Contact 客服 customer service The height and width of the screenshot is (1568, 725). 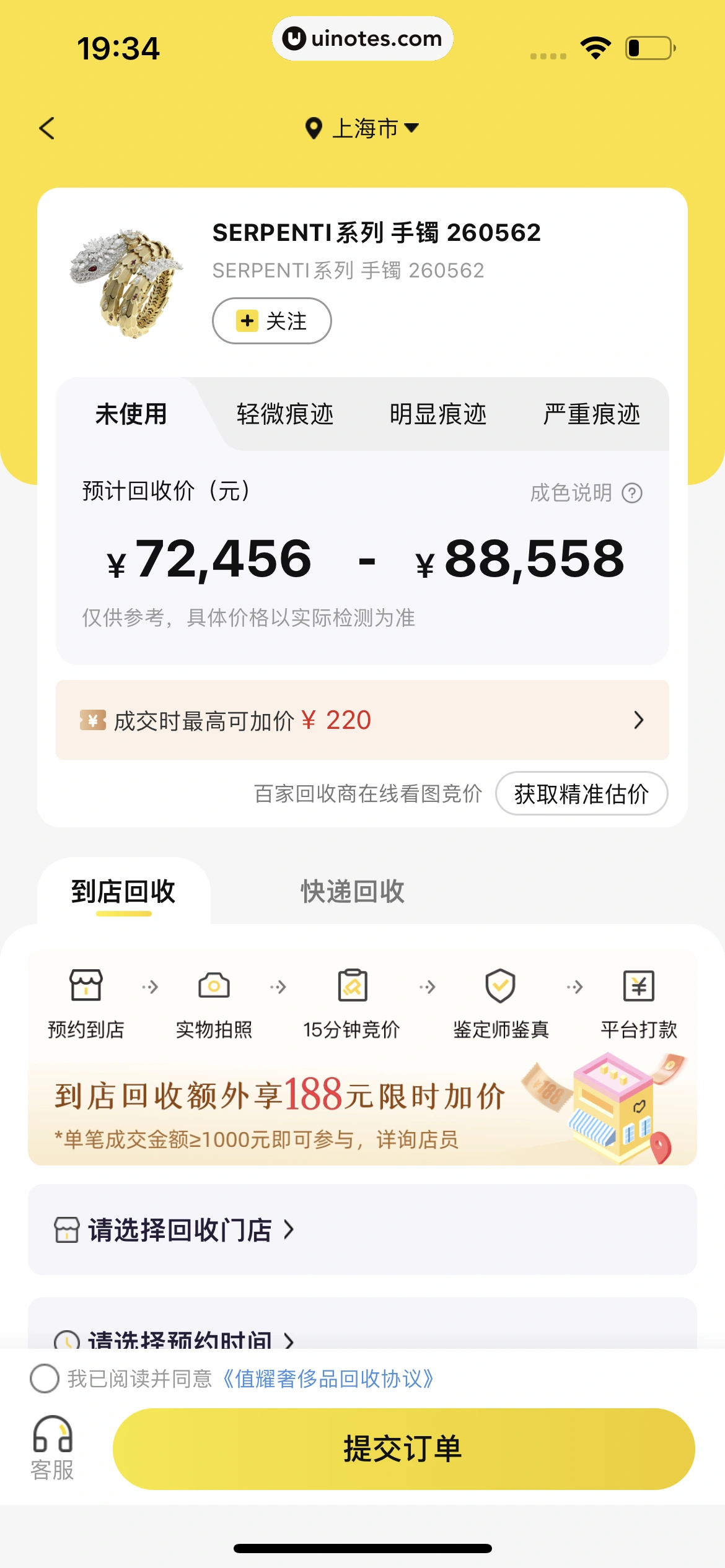[53, 1448]
